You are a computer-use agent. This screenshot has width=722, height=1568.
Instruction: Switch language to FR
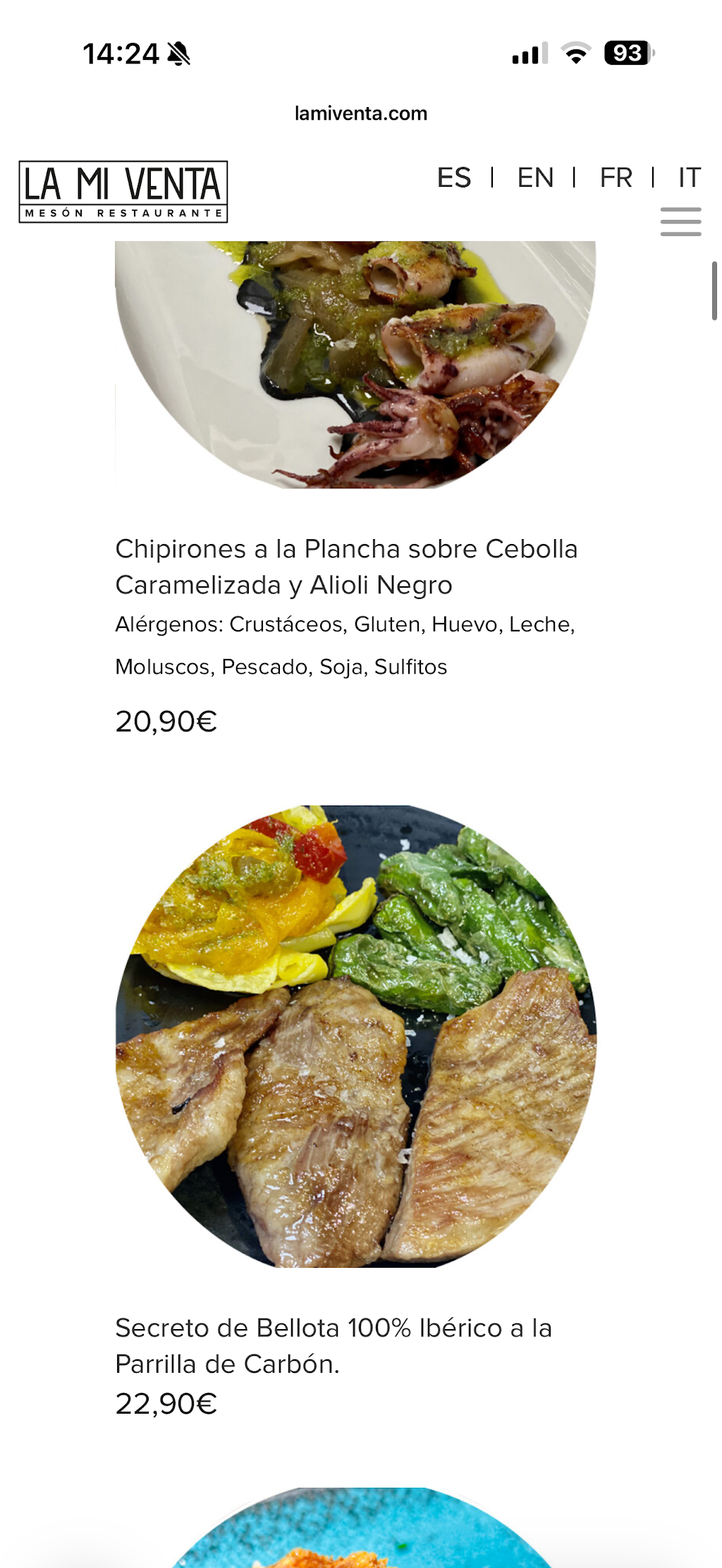(x=616, y=178)
